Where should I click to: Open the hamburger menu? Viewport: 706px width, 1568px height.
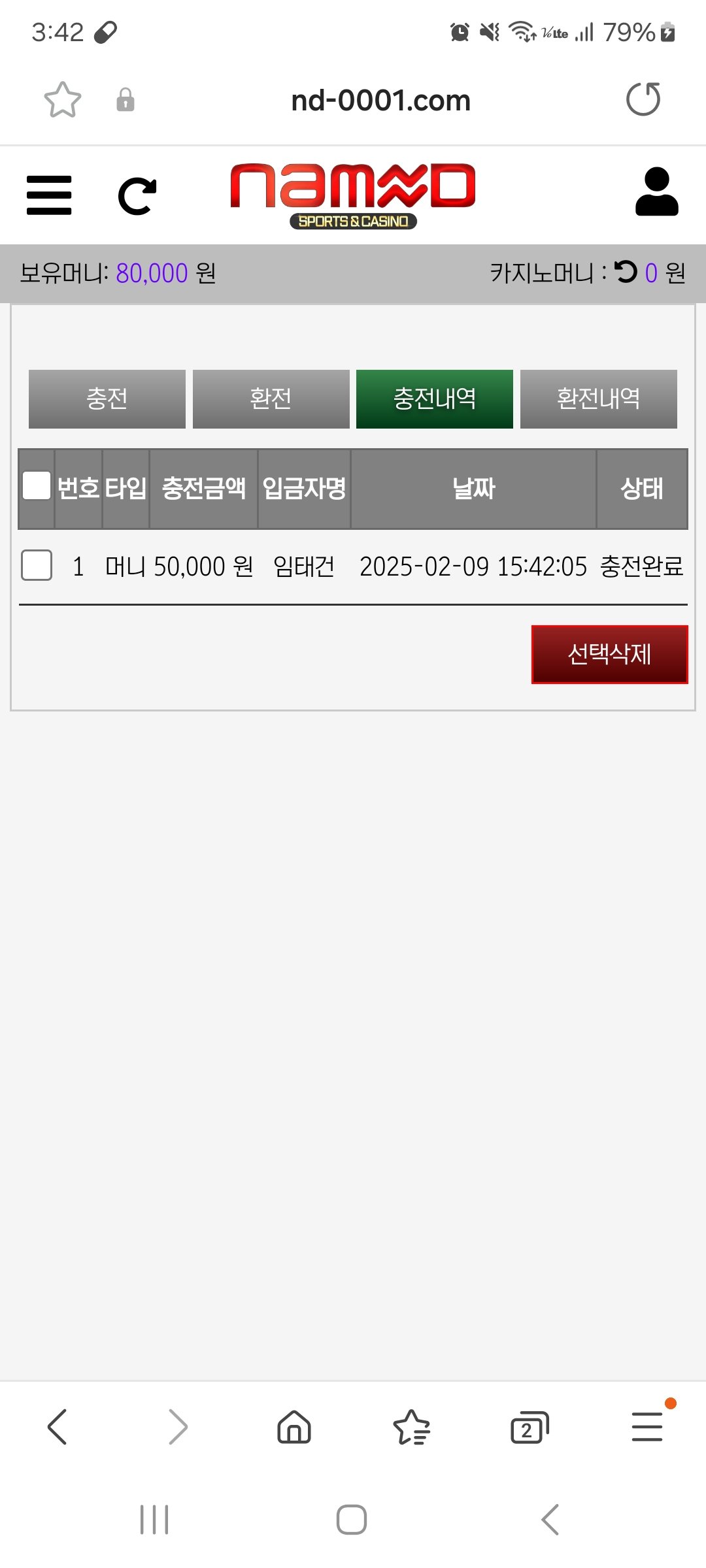49,195
